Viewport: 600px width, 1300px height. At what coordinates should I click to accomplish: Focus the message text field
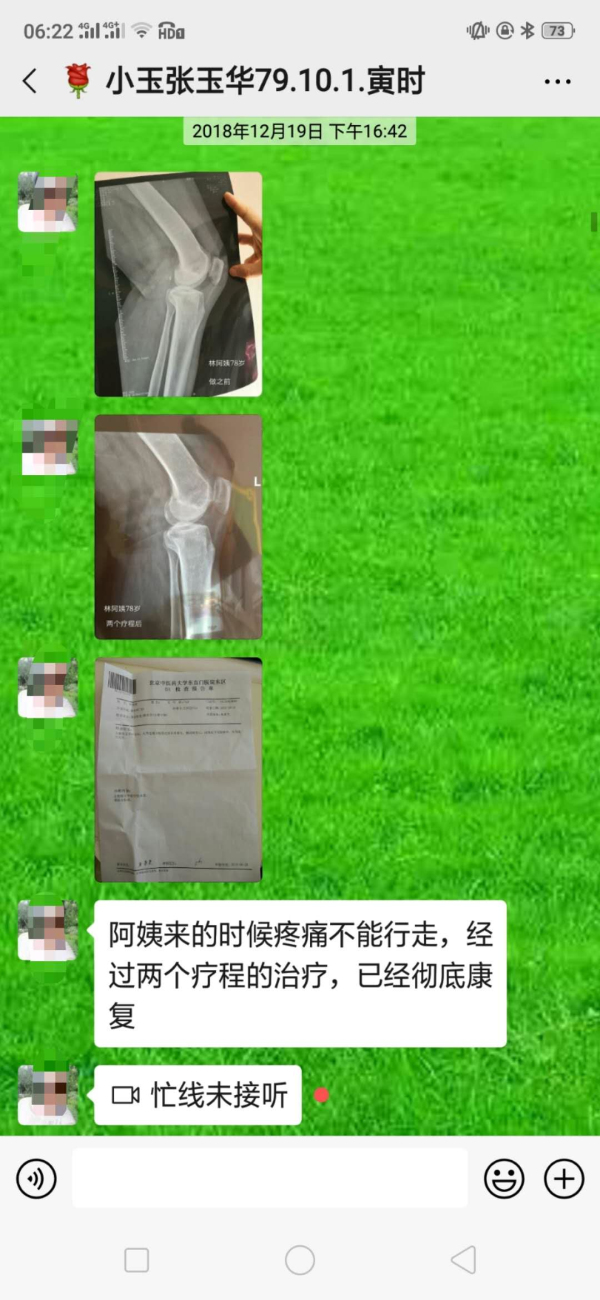coord(270,1179)
